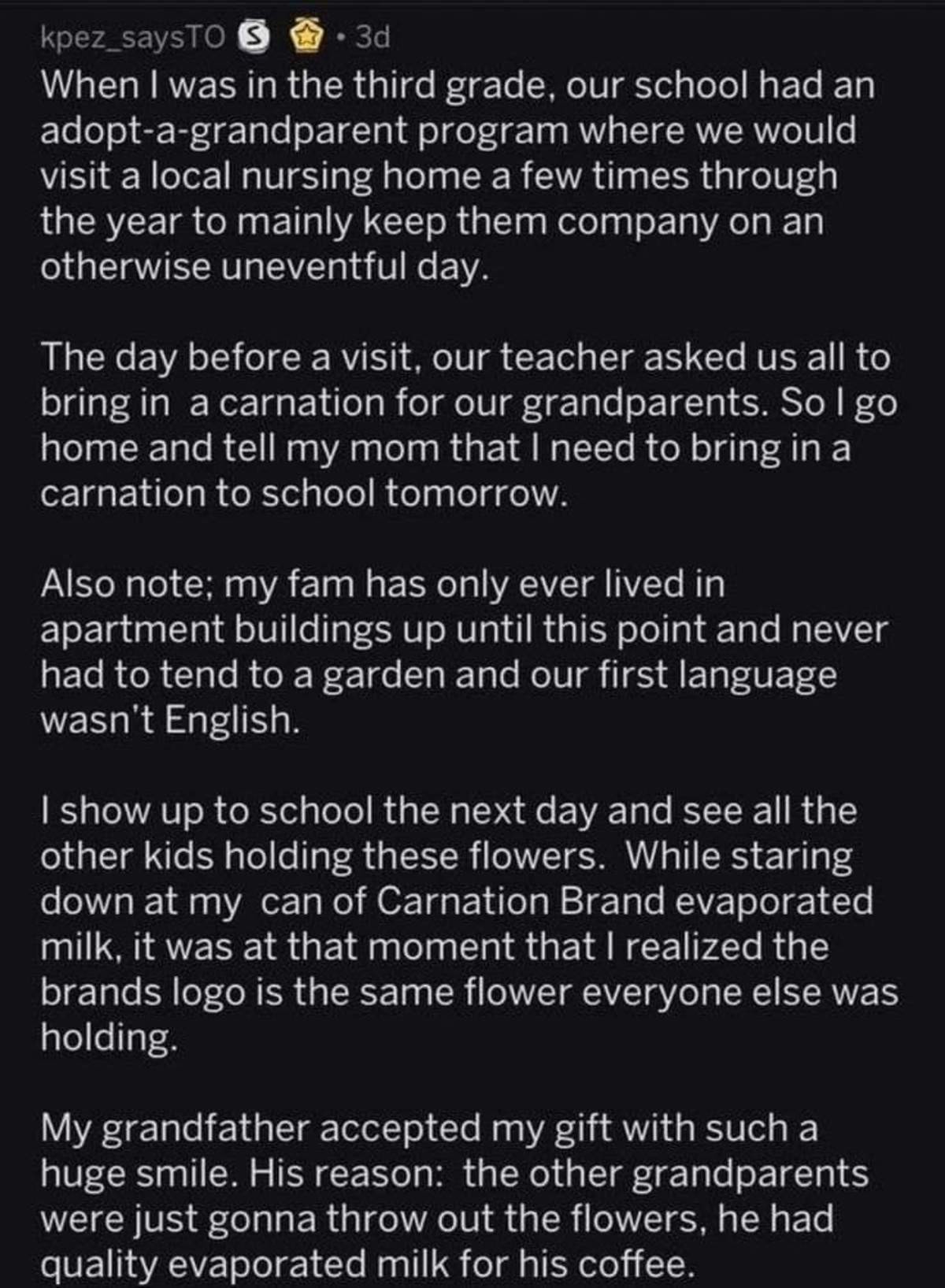Open kpez_saysTO's user profile
Viewport: 945px width, 1288px height.
click(x=133, y=36)
